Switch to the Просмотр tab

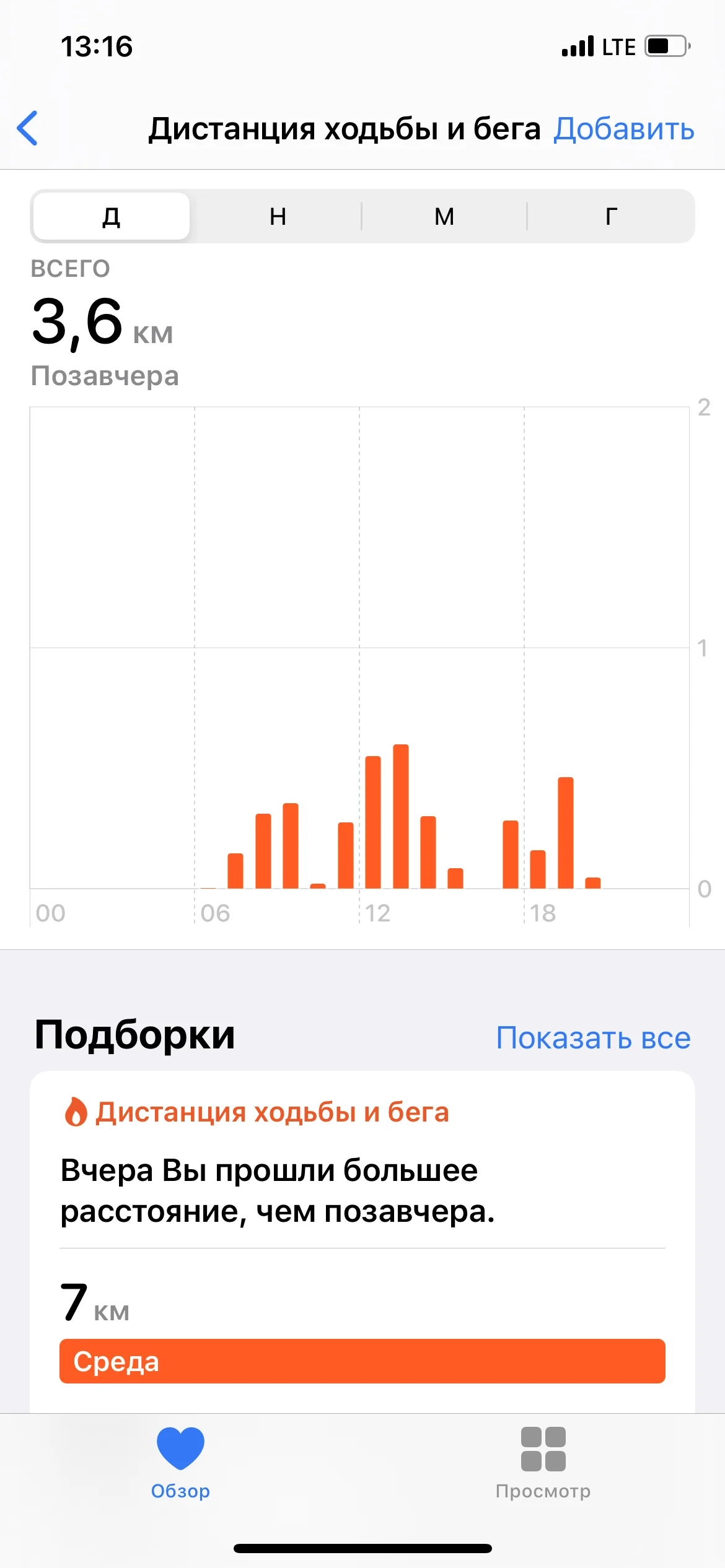tap(543, 1463)
